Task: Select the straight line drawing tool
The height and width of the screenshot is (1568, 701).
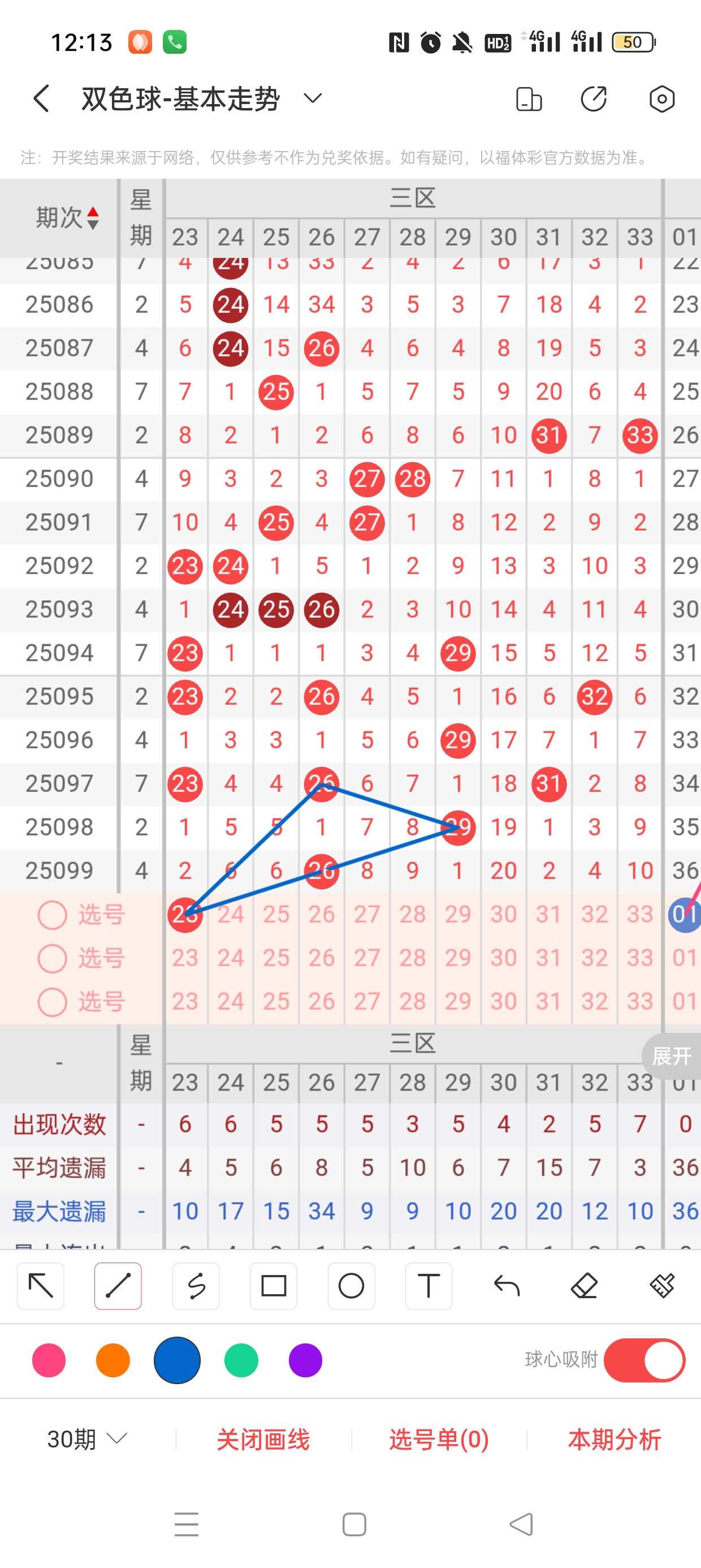Action: click(118, 1286)
